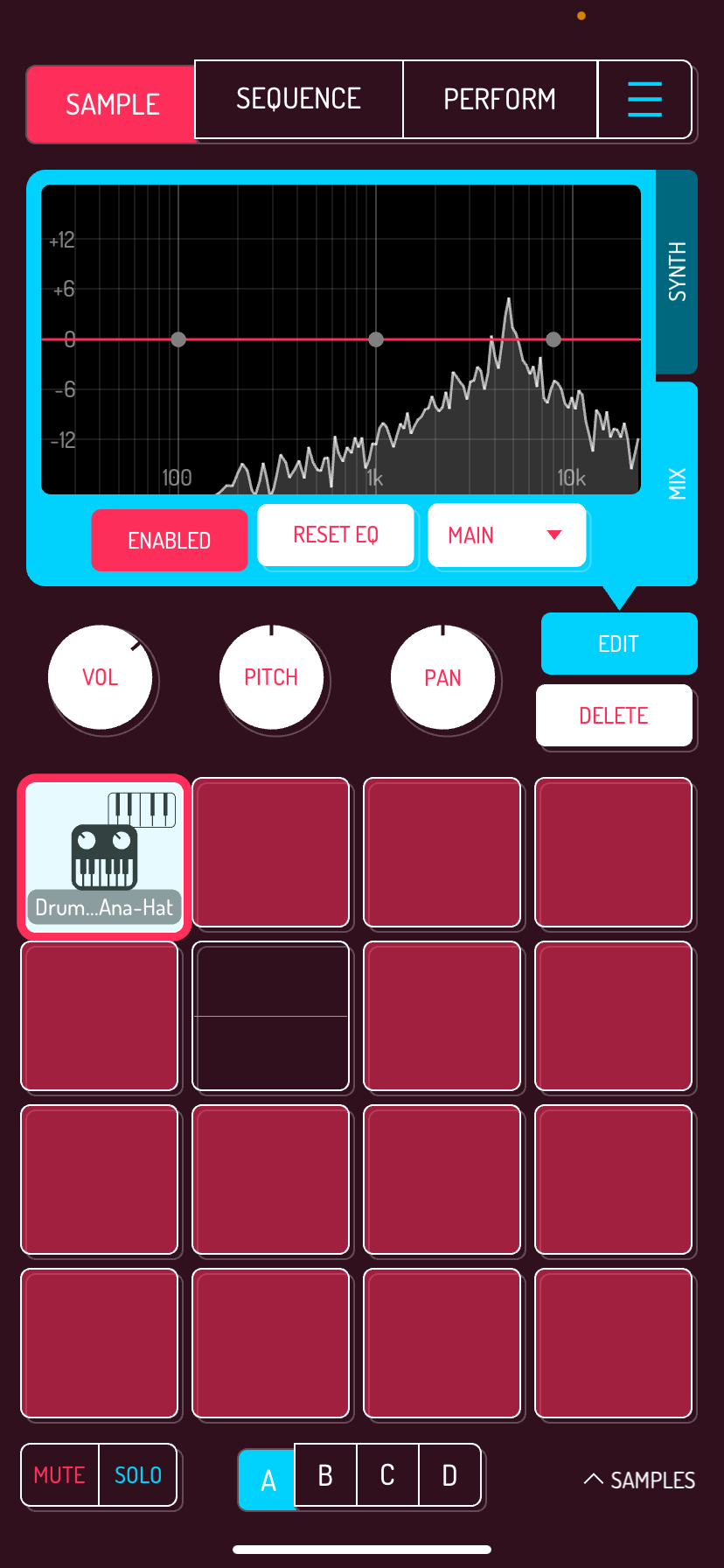Reset the EQ settings
The width and height of the screenshot is (724, 1568).
click(x=336, y=535)
